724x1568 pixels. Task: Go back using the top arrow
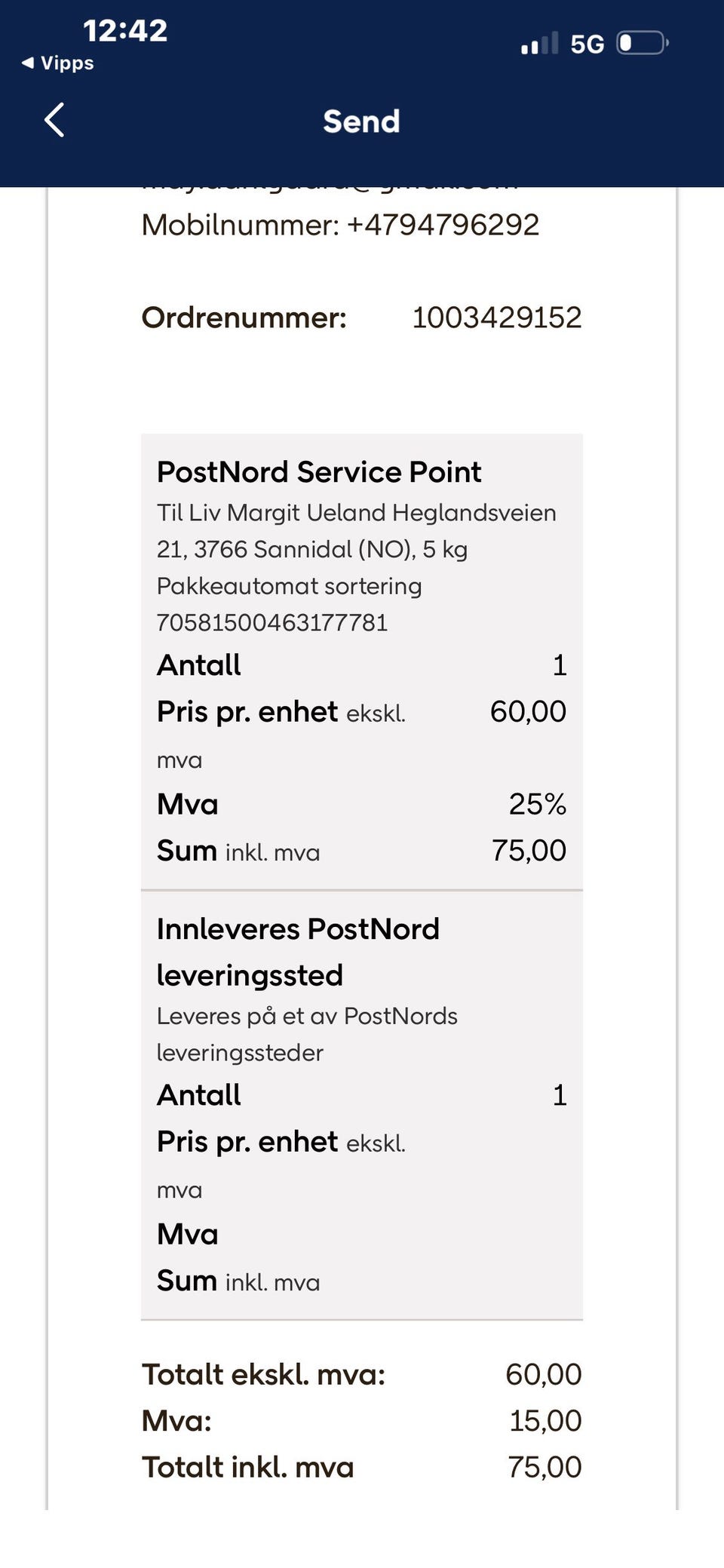click(x=54, y=121)
